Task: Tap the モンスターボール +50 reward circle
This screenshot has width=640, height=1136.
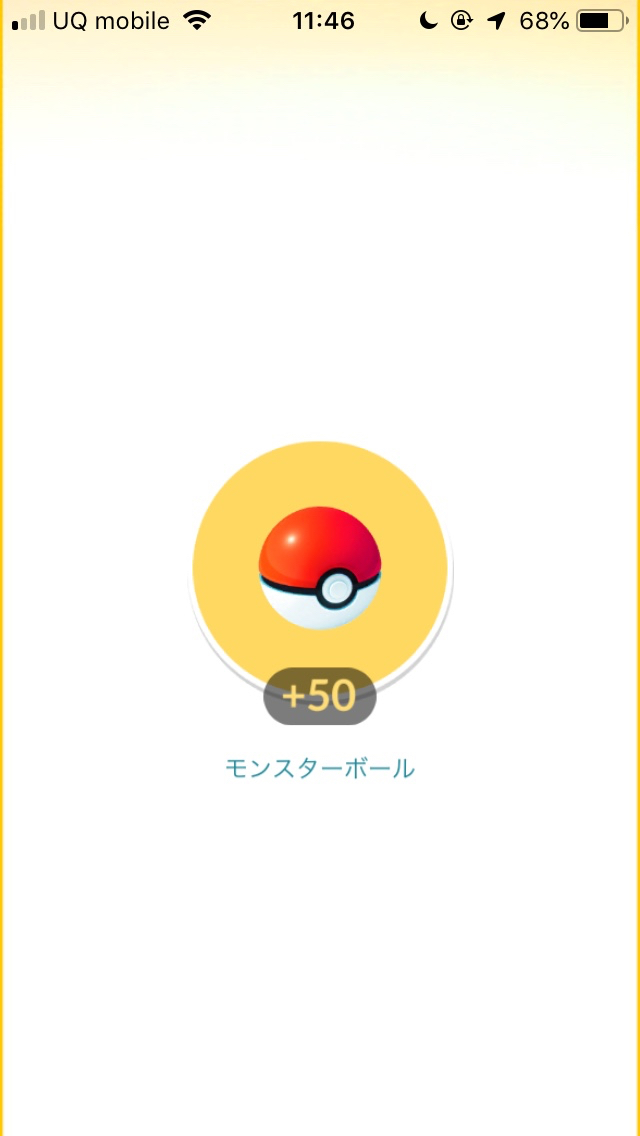Action: click(320, 570)
